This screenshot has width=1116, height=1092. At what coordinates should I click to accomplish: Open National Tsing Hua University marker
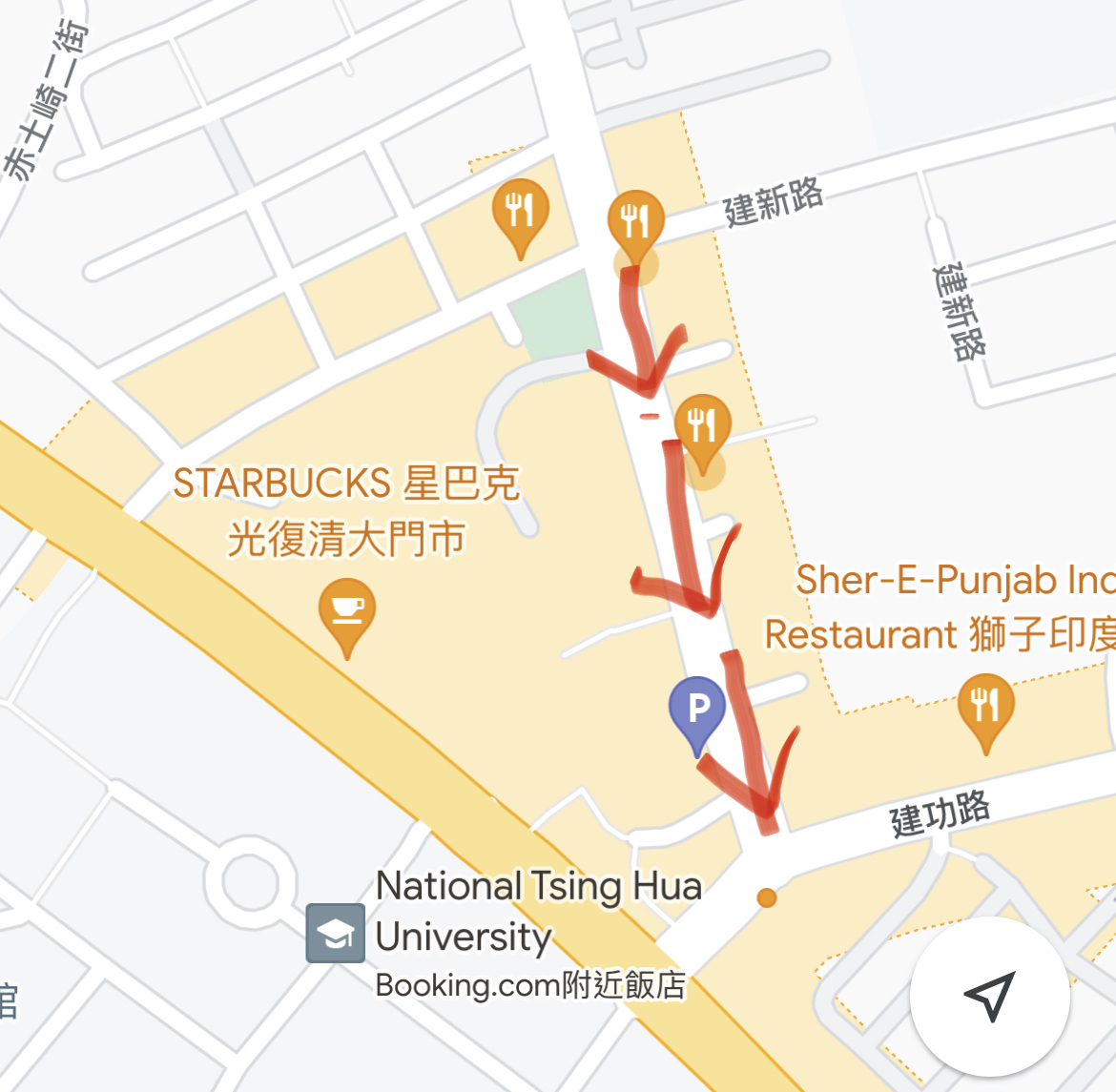pyautogui.click(x=335, y=933)
